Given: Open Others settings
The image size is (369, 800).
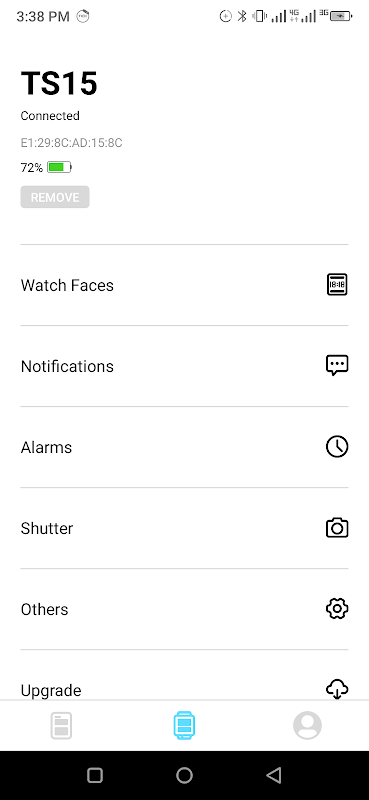Looking at the screenshot, I should pos(184,609).
